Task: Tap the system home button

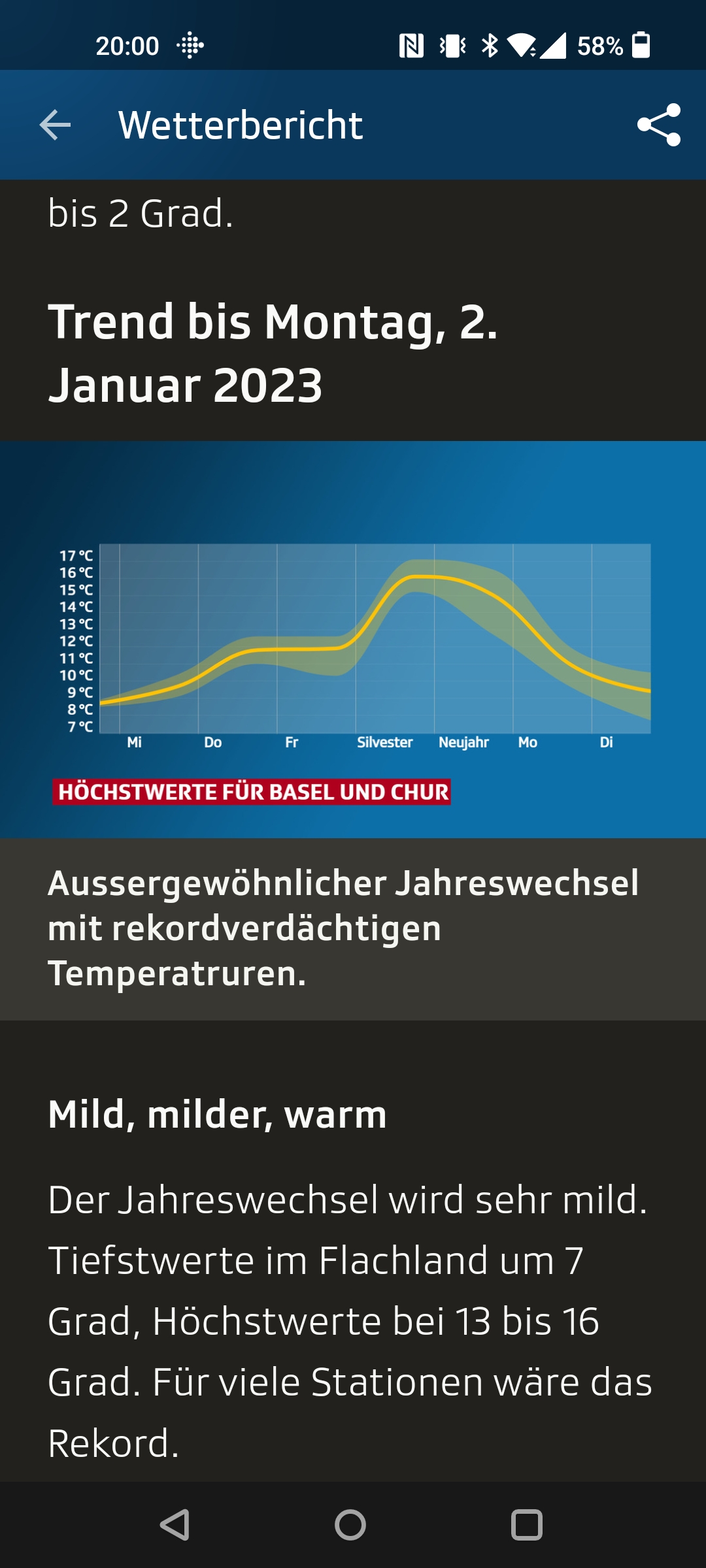Action: (x=350, y=1525)
